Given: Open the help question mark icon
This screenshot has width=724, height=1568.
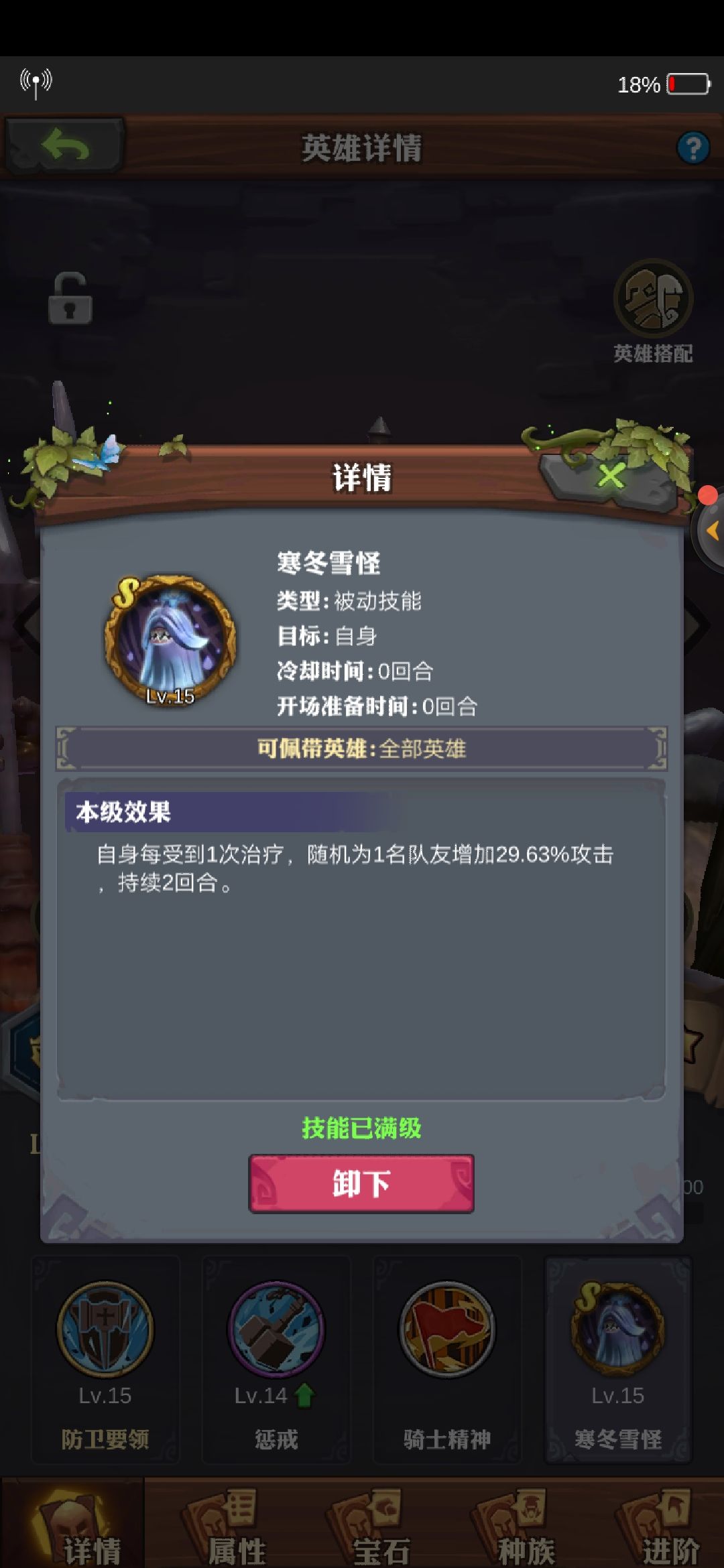Looking at the screenshot, I should coord(694,148).
